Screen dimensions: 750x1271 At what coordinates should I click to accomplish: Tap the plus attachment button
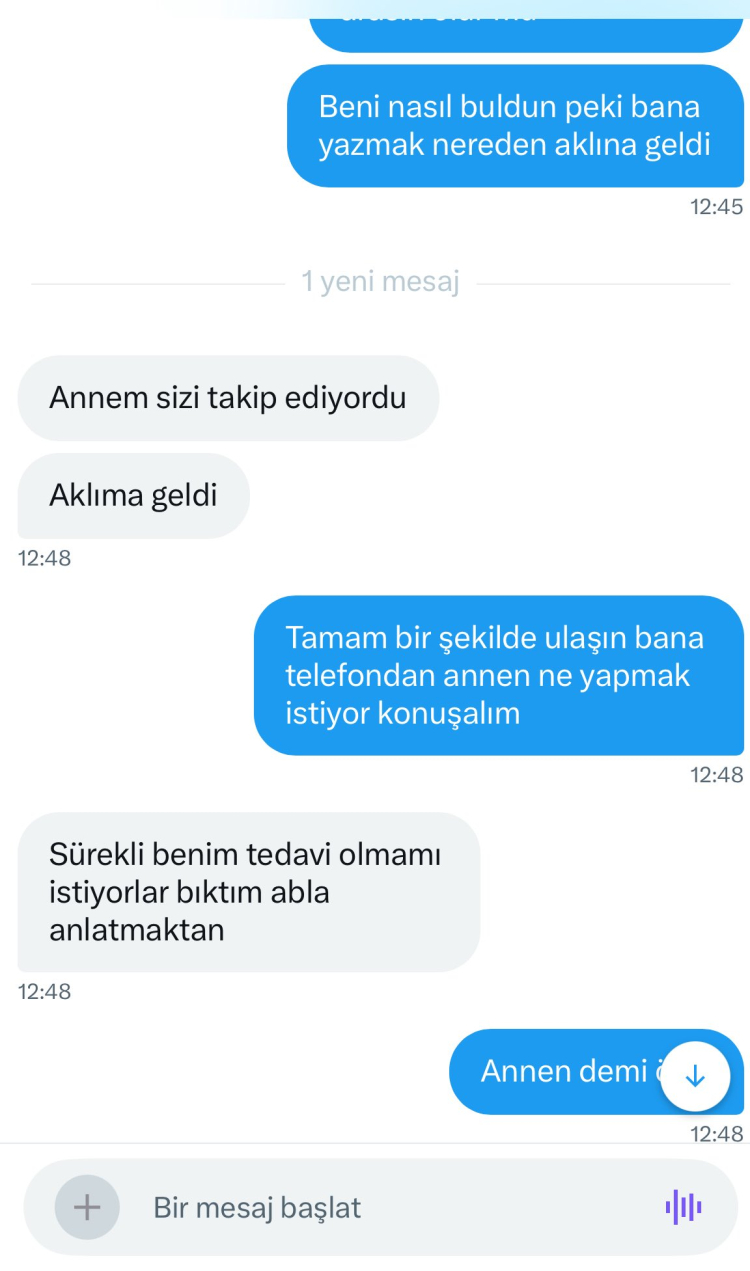(87, 1207)
